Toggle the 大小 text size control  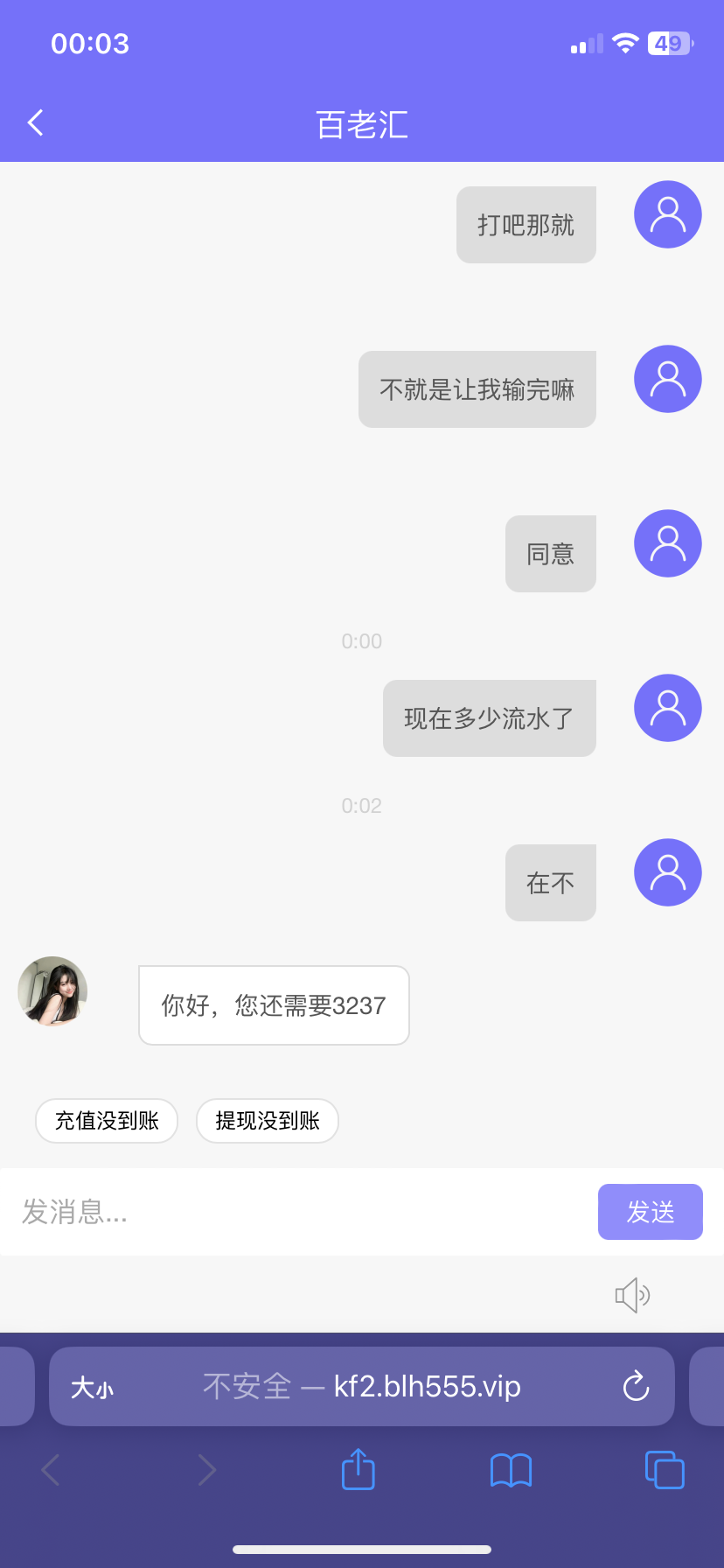point(92,1387)
